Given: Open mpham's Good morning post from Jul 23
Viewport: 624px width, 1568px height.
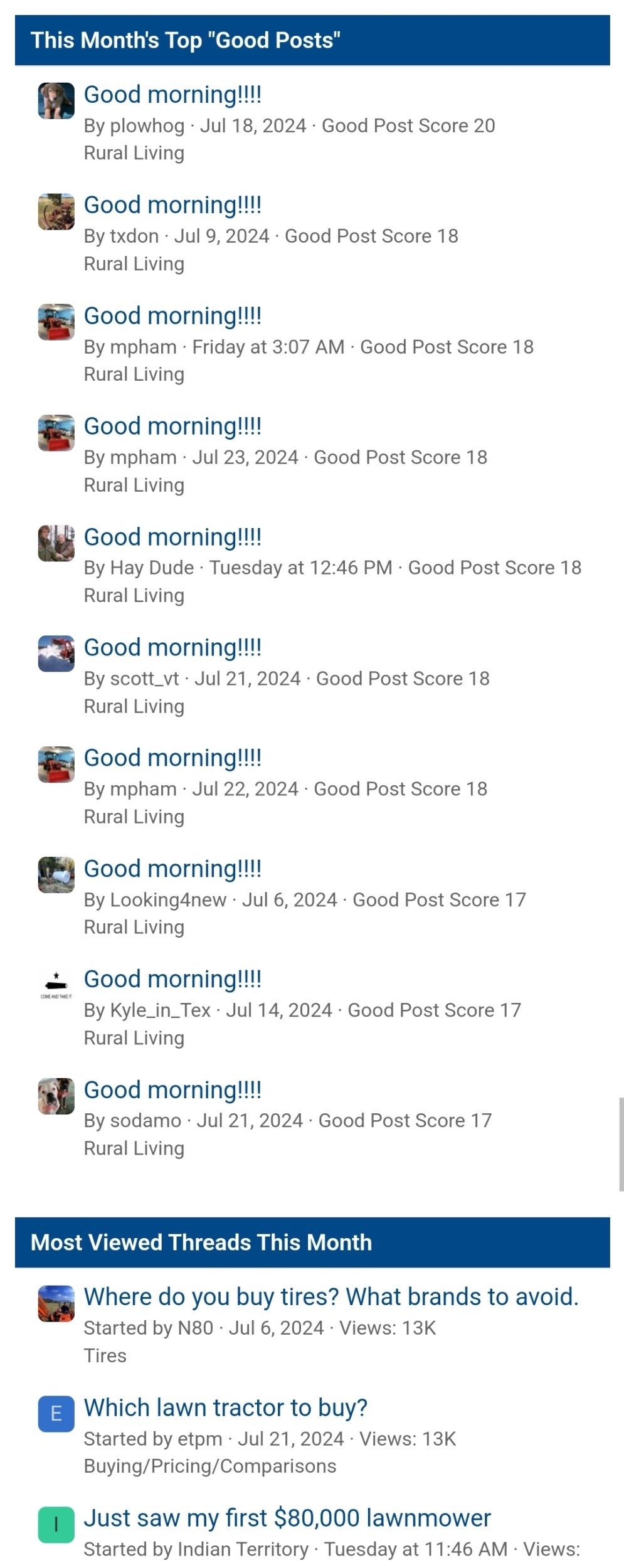Looking at the screenshot, I should point(172,426).
